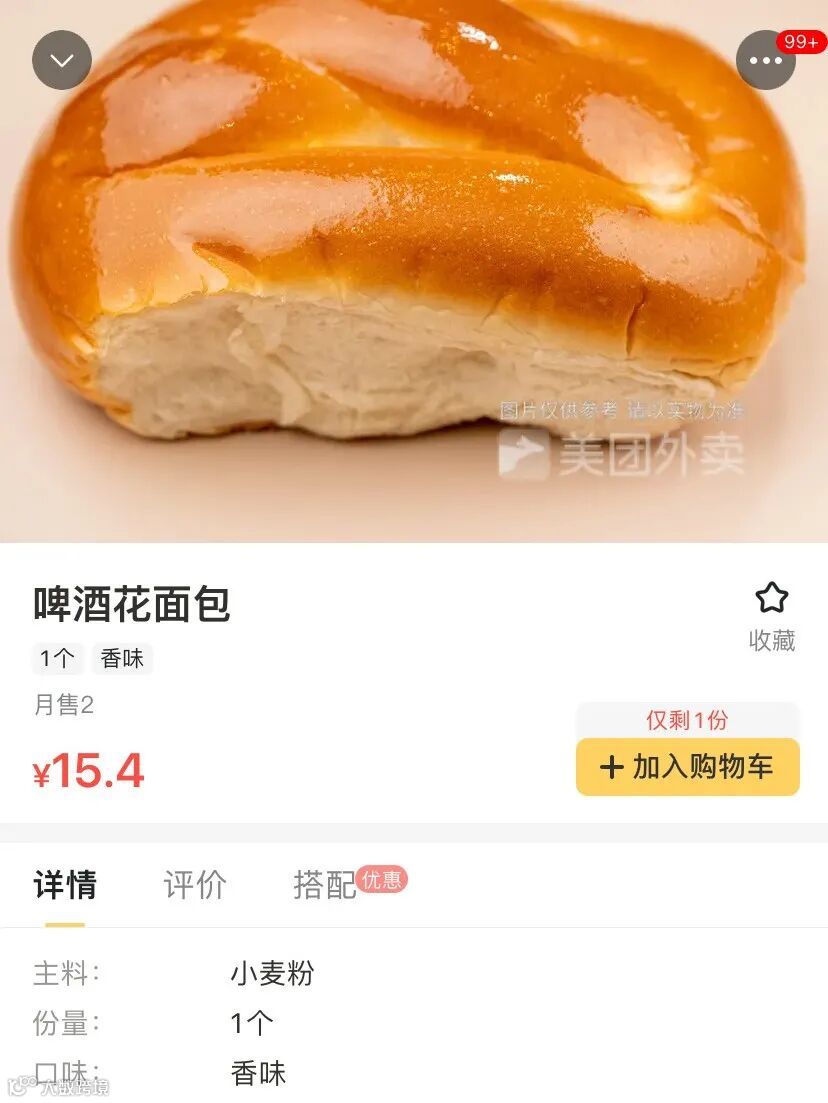This screenshot has height=1103, width=828.
Task: Tap 加入购物车 to add to cart
Action: 687,767
